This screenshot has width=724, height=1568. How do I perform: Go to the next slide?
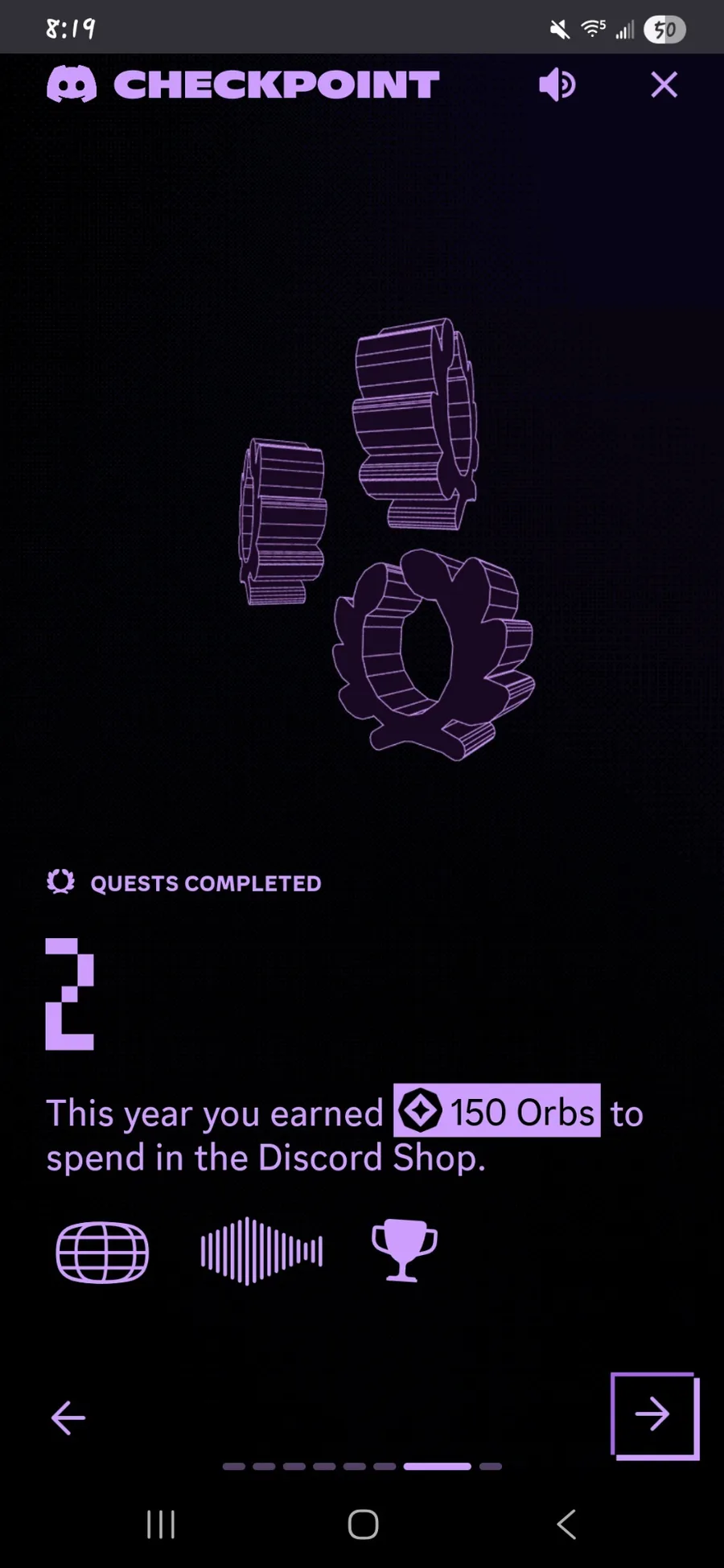653,1414
